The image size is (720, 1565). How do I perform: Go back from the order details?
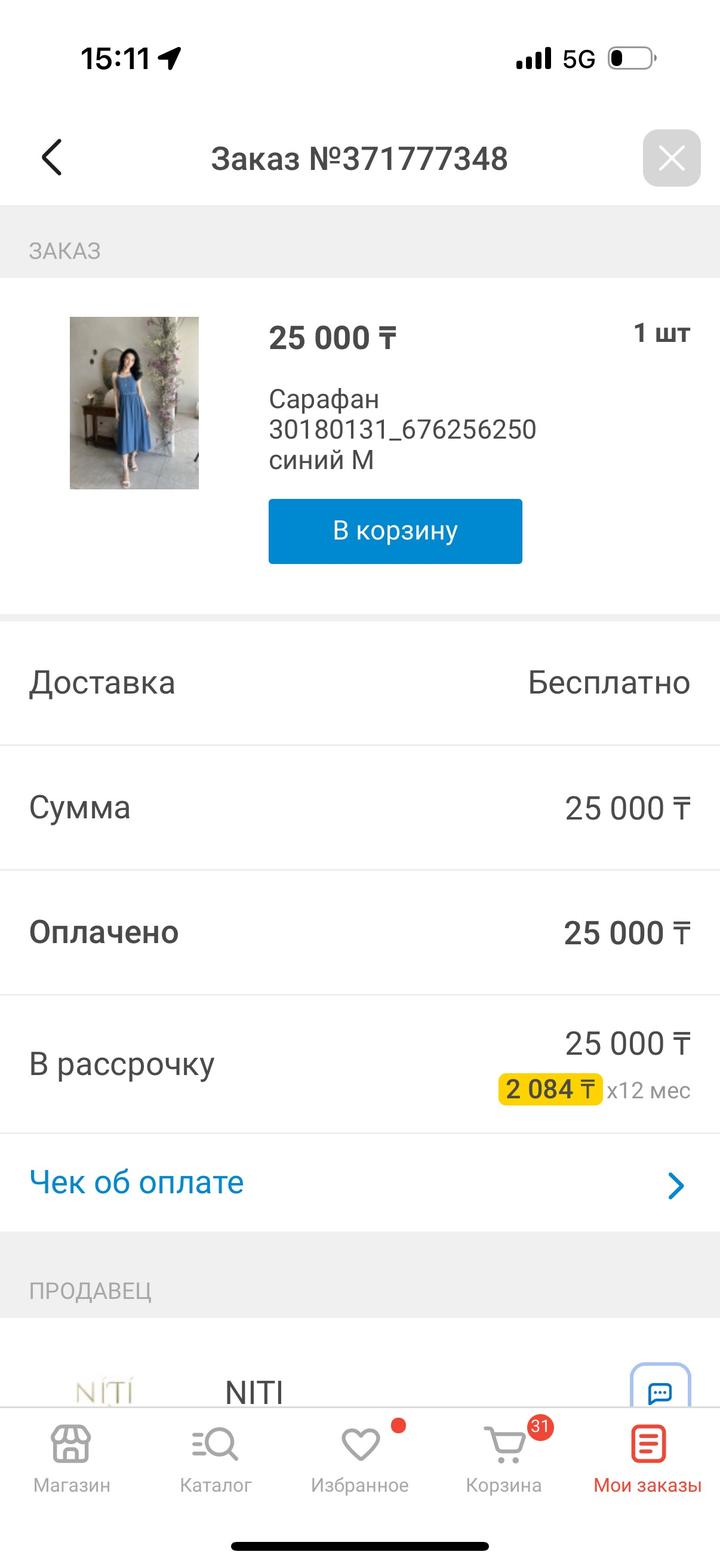click(x=52, y=158)
